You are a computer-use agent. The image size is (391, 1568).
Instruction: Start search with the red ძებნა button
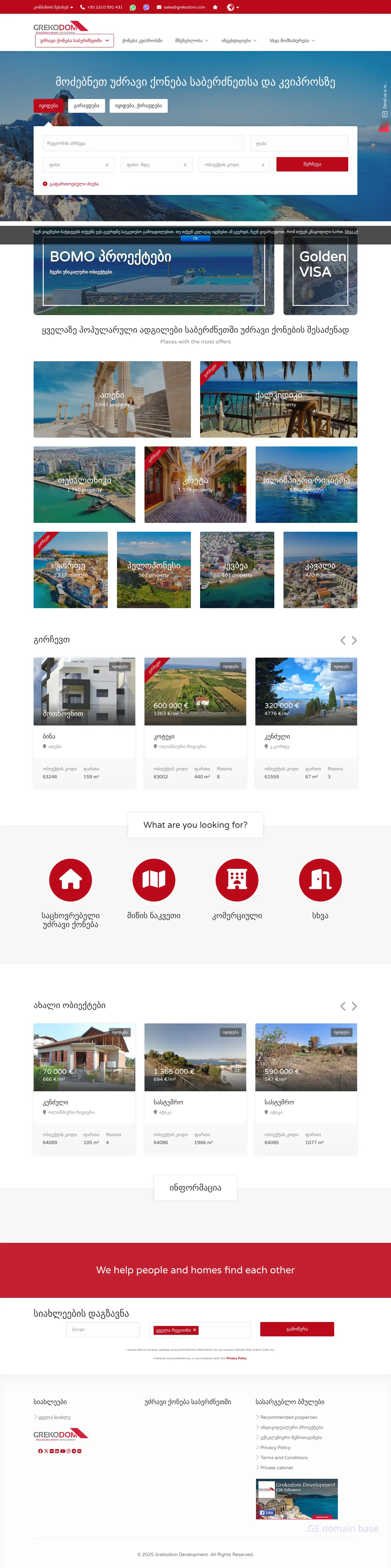click(312, 164)
